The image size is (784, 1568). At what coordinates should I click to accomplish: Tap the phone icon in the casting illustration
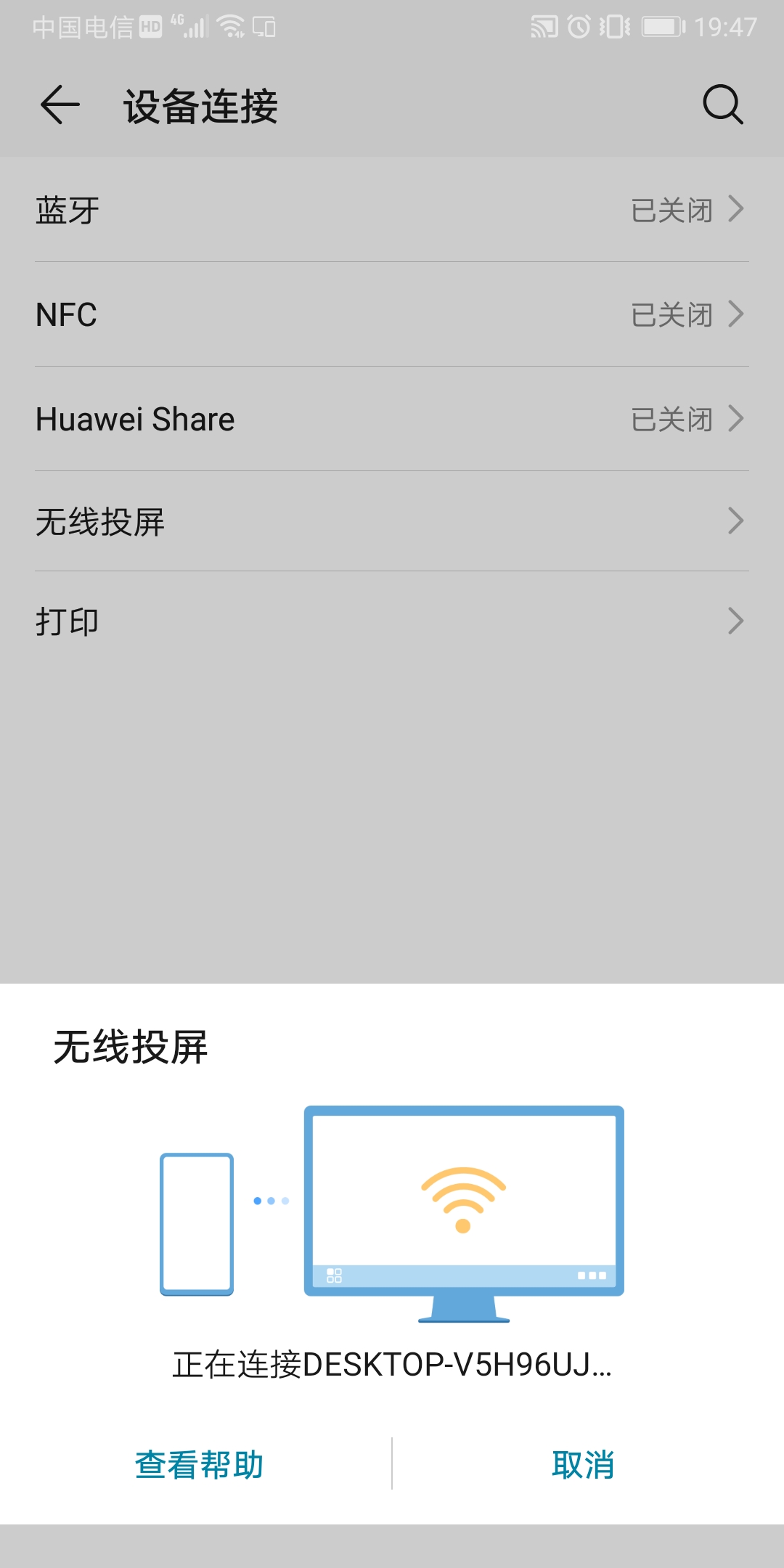(197, 1223)
